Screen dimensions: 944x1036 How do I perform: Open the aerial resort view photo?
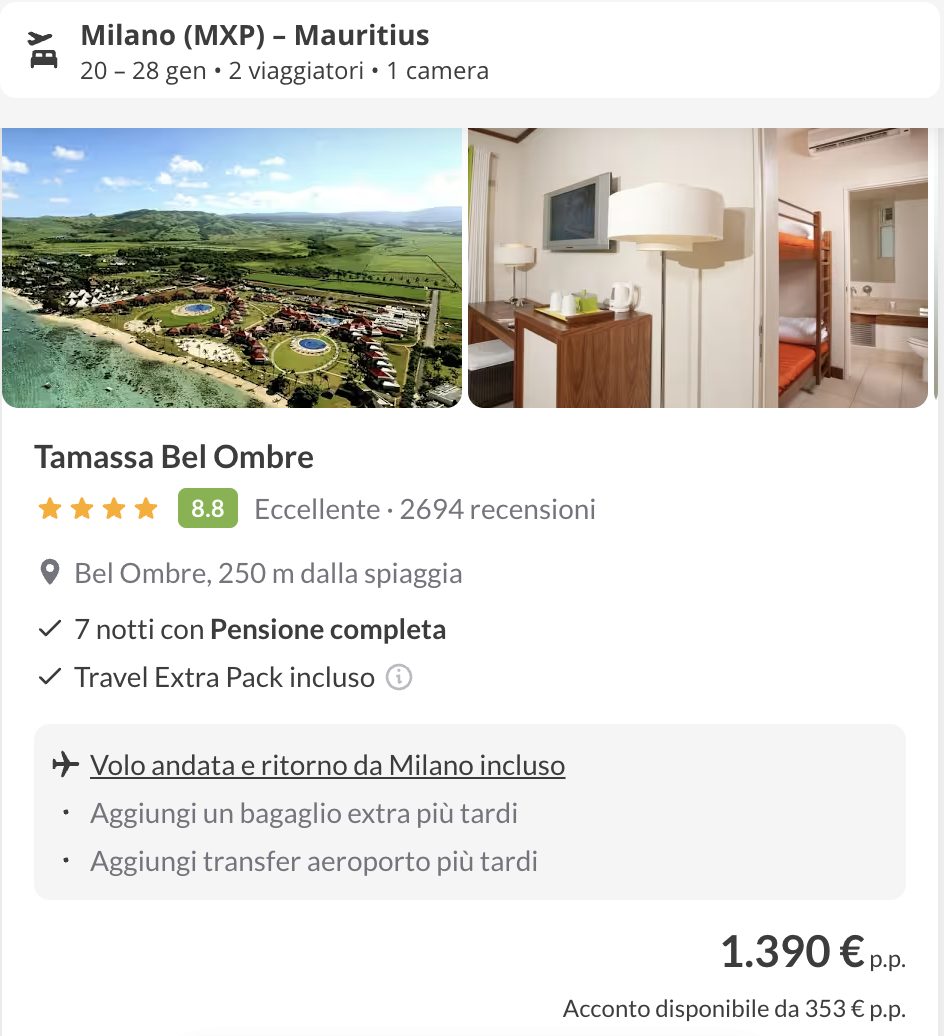coord(230,267)
